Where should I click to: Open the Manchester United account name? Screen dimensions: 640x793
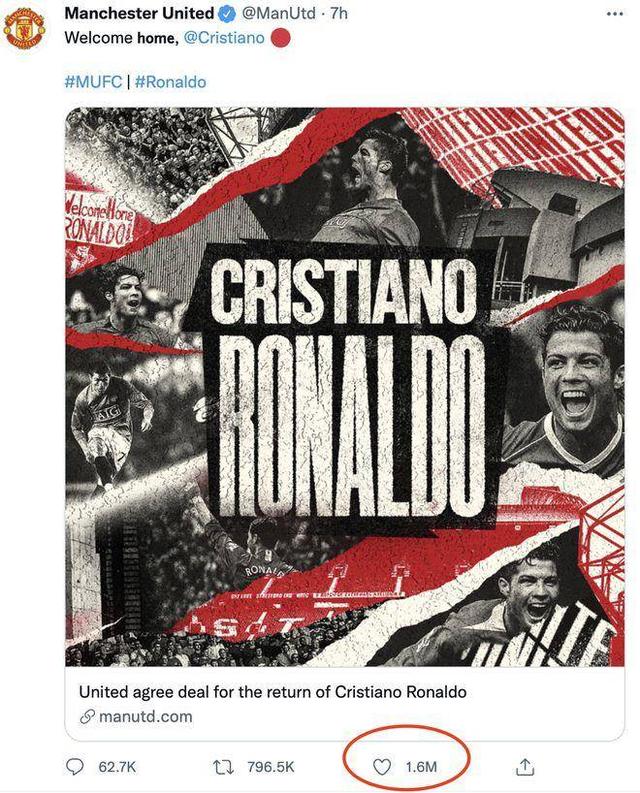[x=139, y=13]
